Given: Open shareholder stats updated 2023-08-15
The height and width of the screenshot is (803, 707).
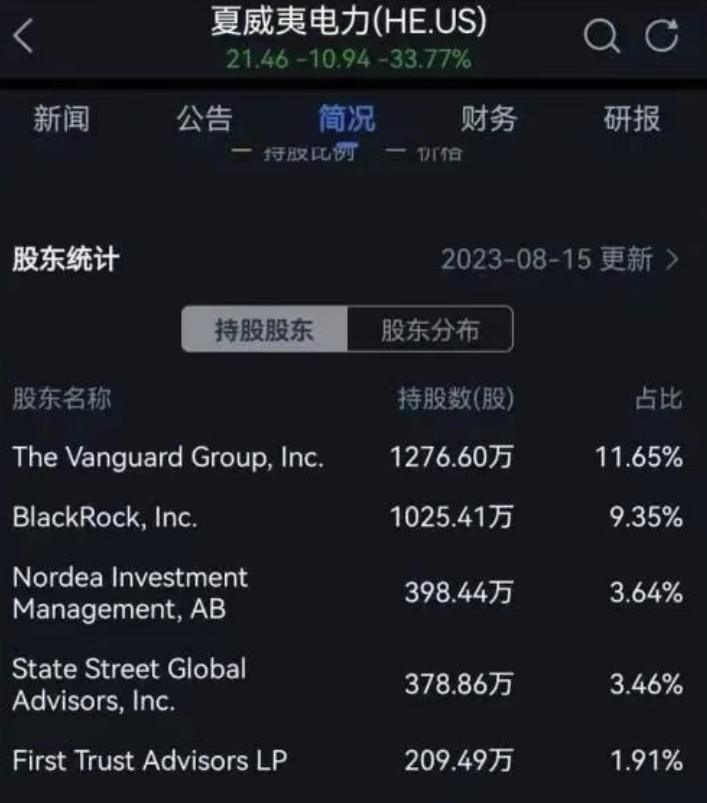Looking at the screenshot, I should point(560,260).
